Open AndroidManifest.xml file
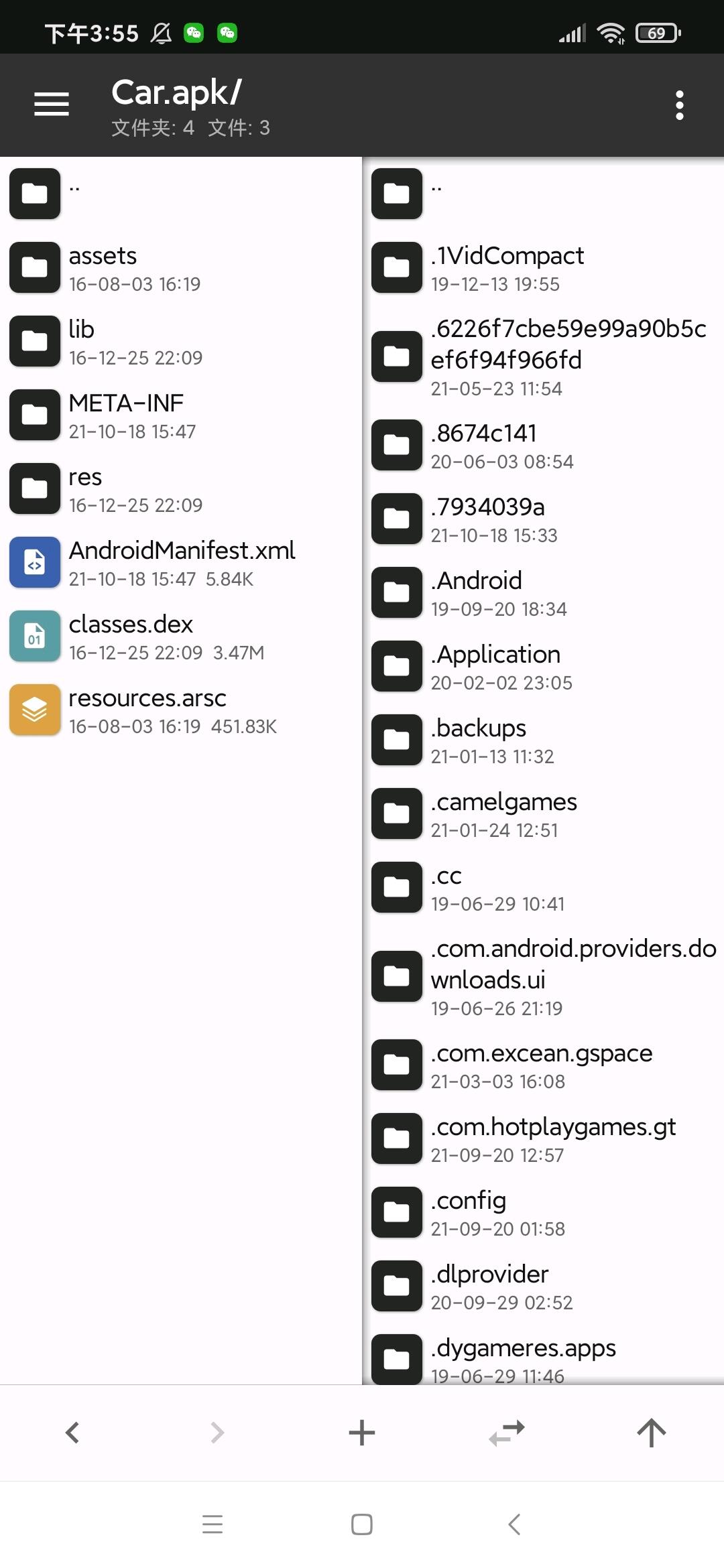 pyautogui.click(x=181, y=562)
